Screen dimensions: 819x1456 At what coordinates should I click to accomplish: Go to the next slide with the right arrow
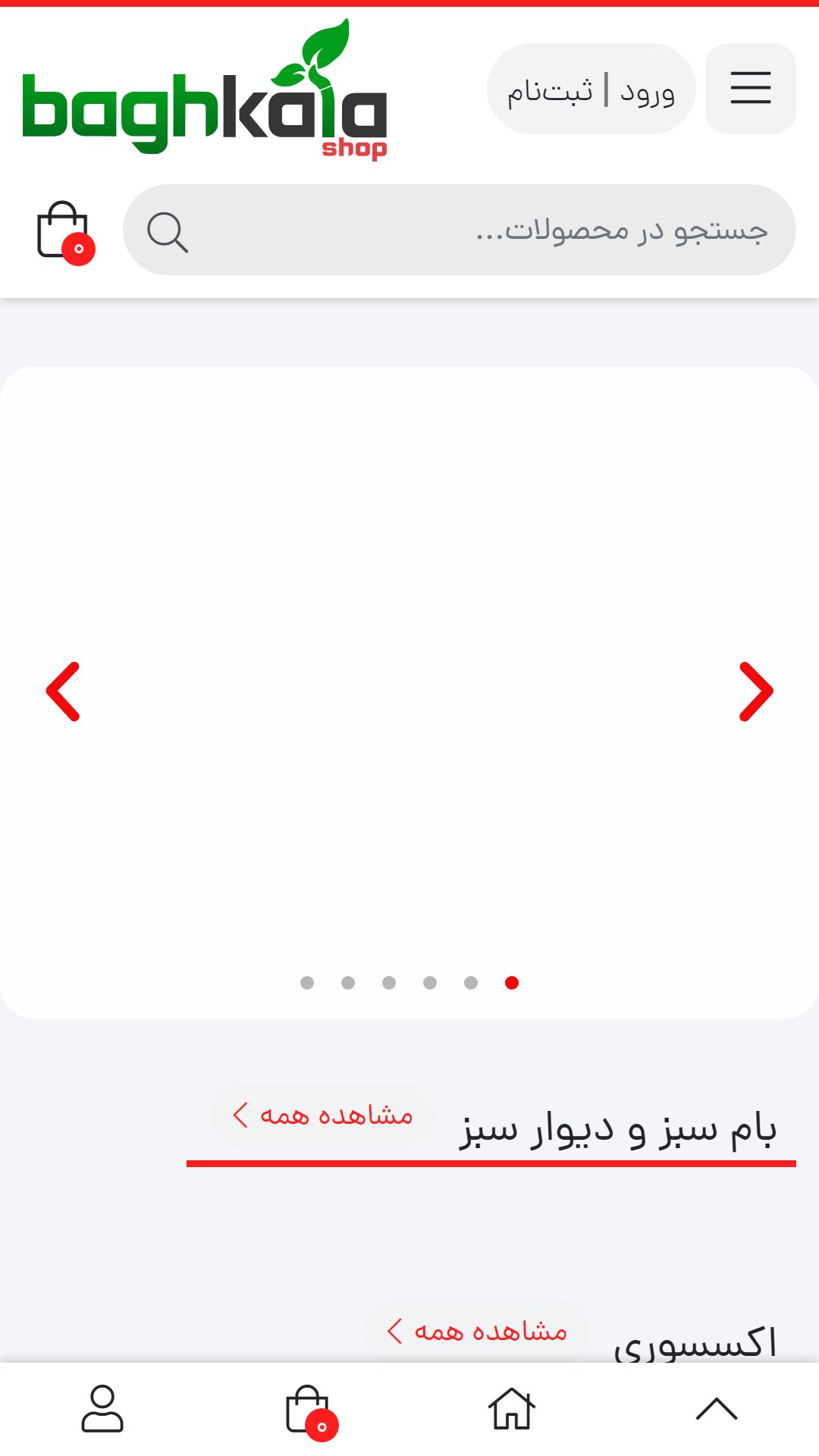coord(756,692)
